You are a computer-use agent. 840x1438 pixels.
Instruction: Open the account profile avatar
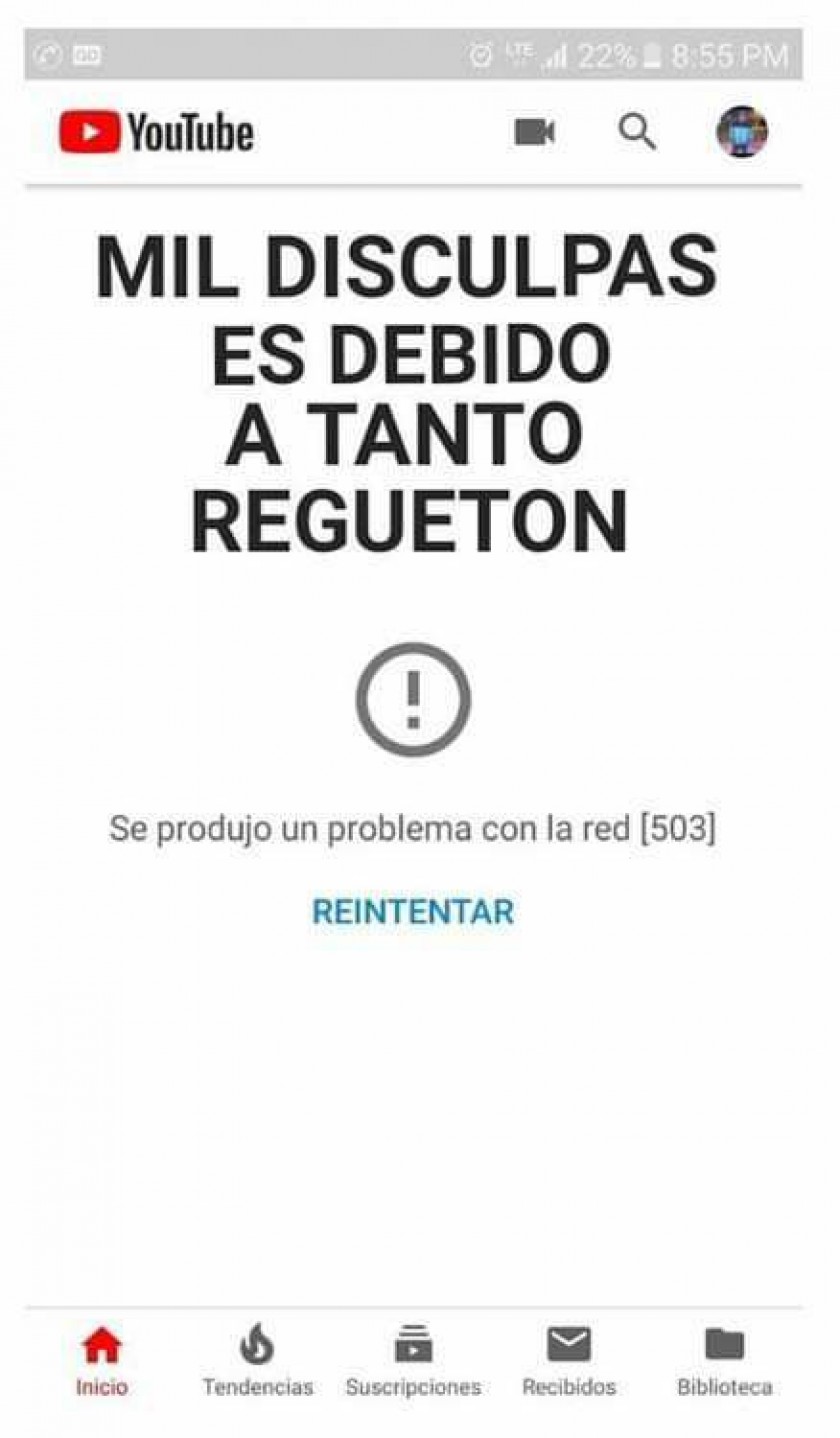742,132
